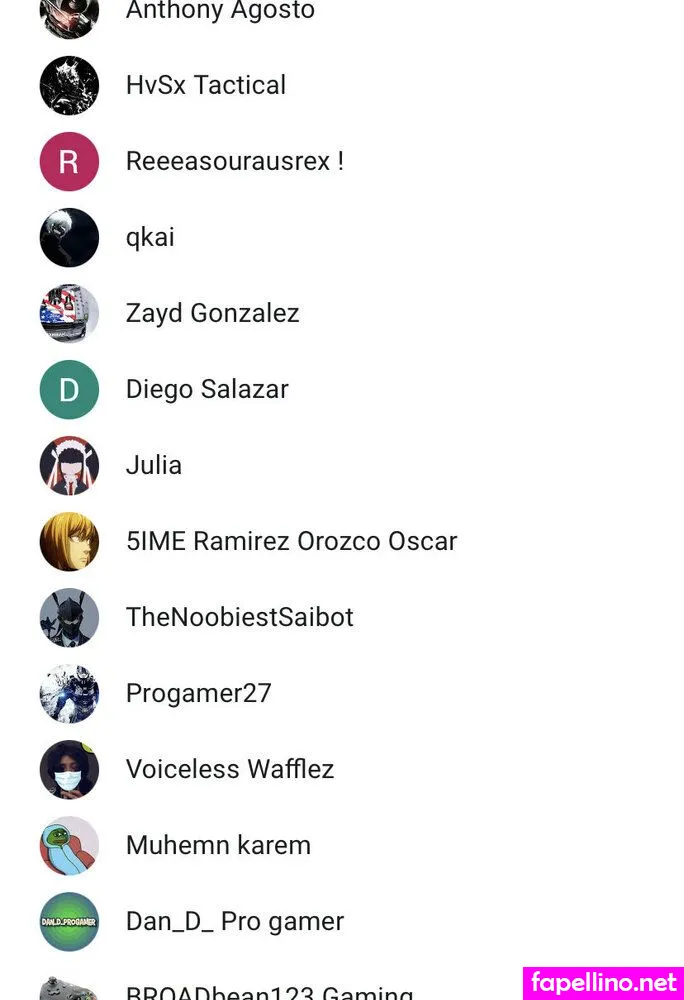Select Voiceless Wafflez from the list

[229, 769]
